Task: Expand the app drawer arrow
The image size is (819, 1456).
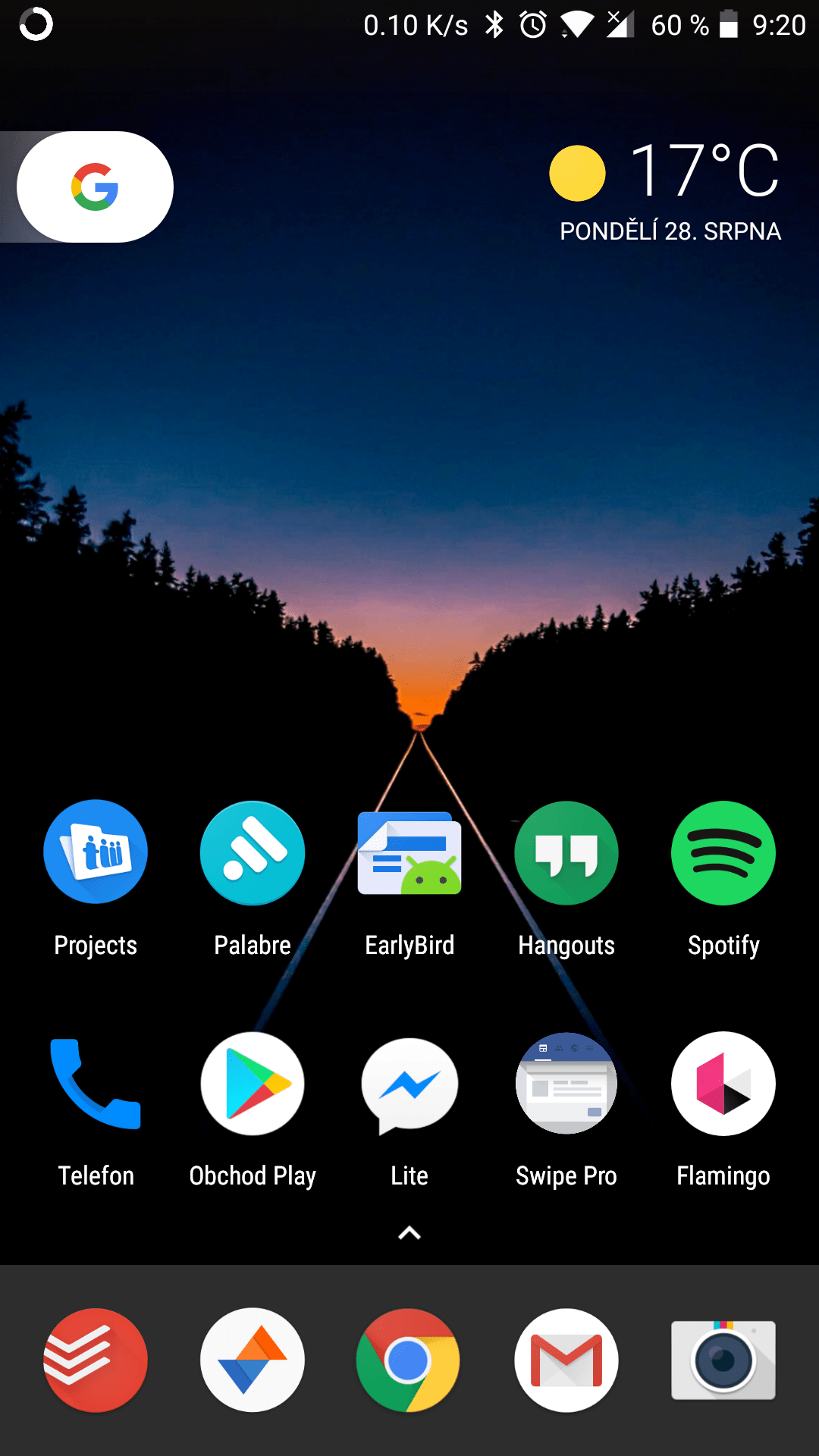Action: 409,1233
